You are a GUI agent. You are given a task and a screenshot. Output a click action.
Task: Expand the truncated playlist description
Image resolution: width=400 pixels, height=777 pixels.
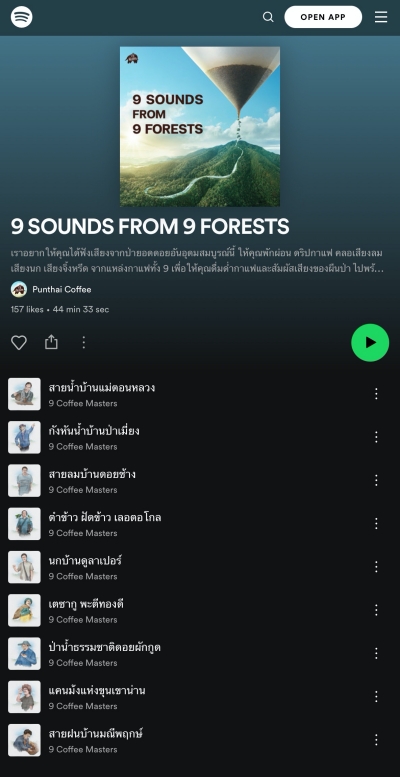197,261
